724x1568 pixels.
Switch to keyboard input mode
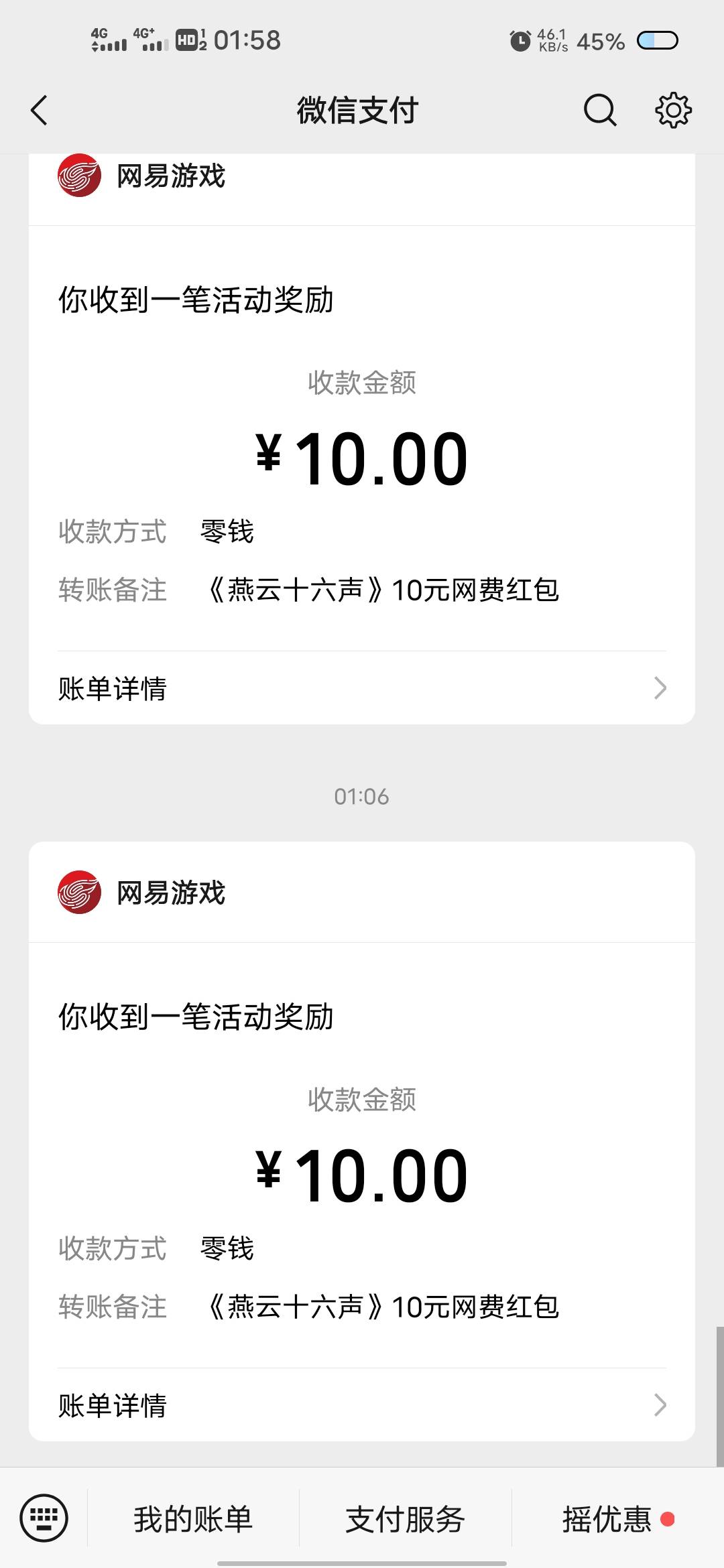tap(44, 1518)
